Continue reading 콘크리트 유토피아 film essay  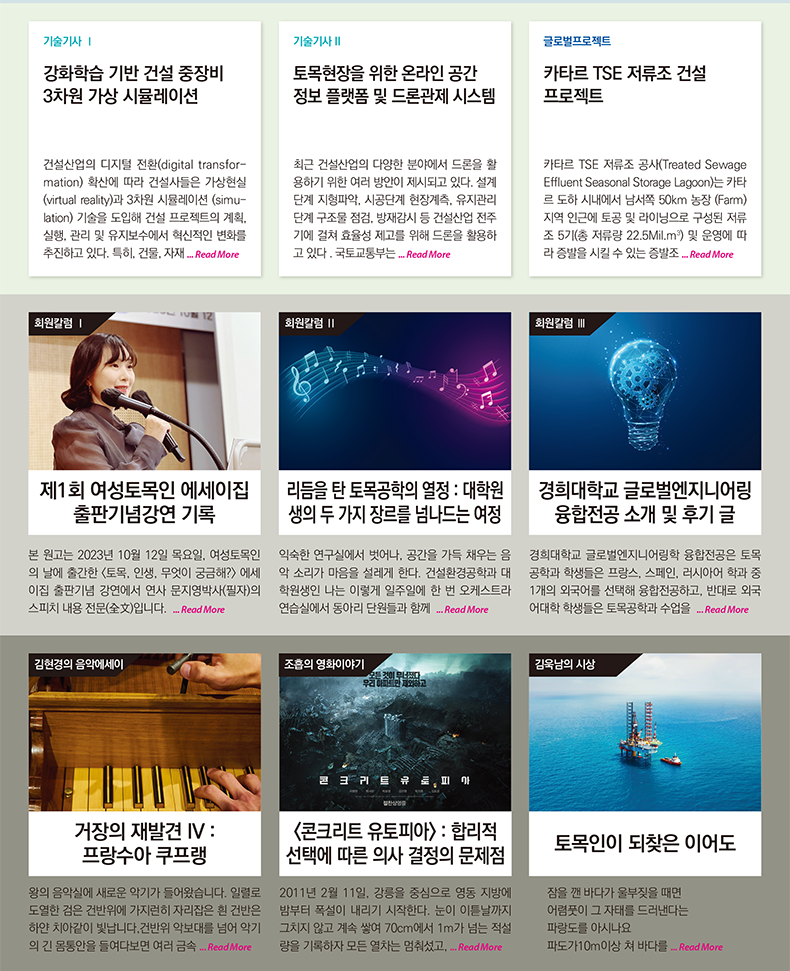pos(479,947)
